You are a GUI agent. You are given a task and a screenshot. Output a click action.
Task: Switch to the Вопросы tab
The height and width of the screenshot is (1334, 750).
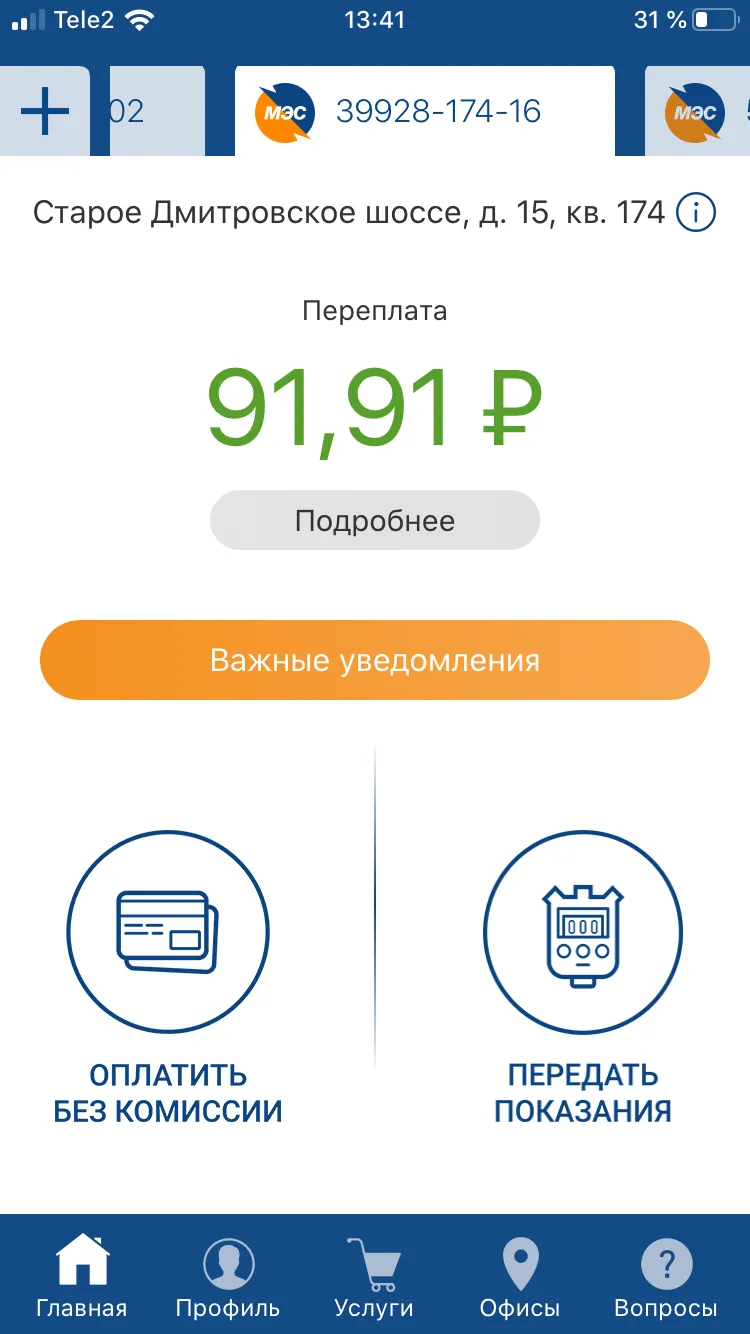point(666,1276)
